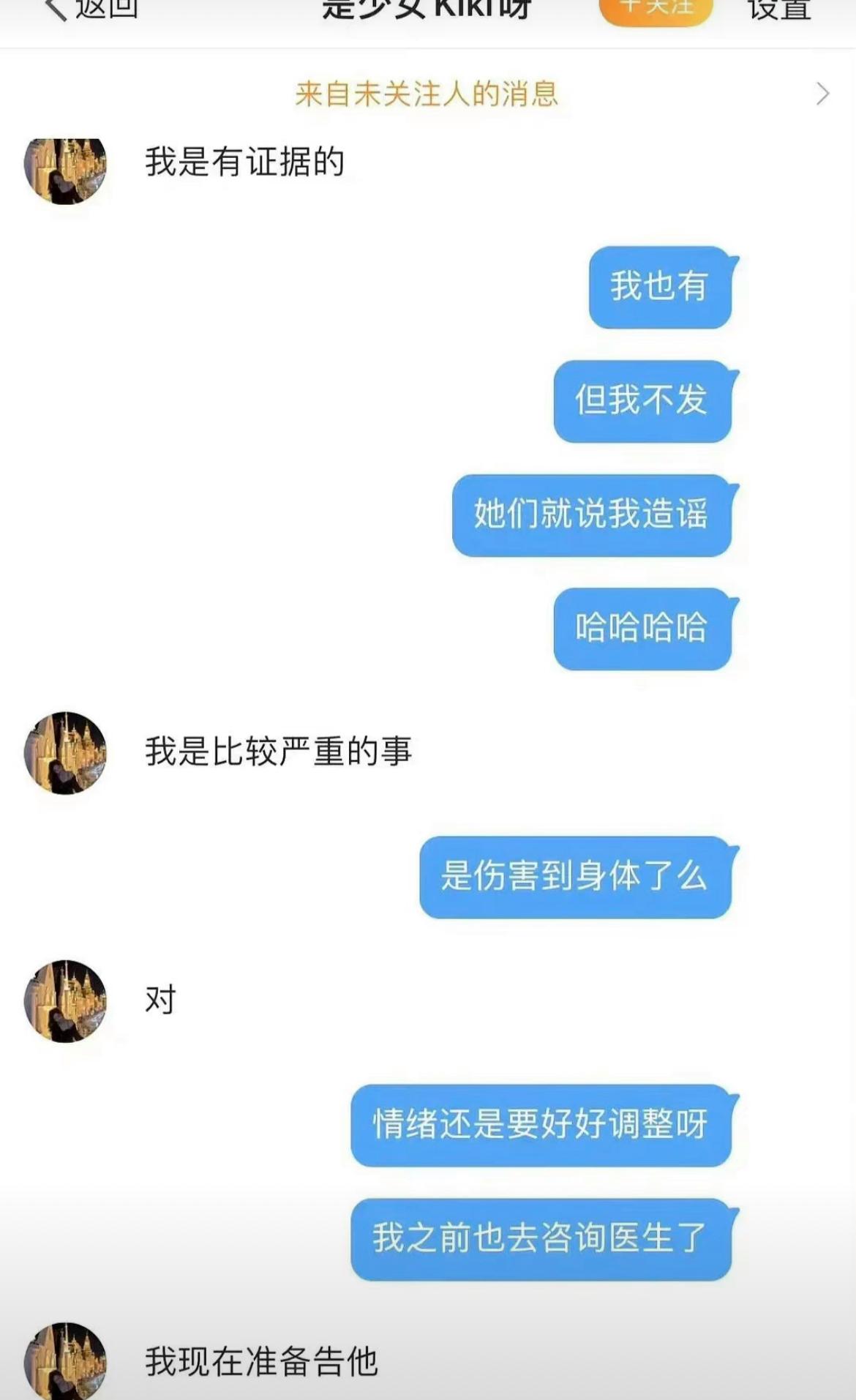Go back with the 返回 button

click(x=91, y=9)
